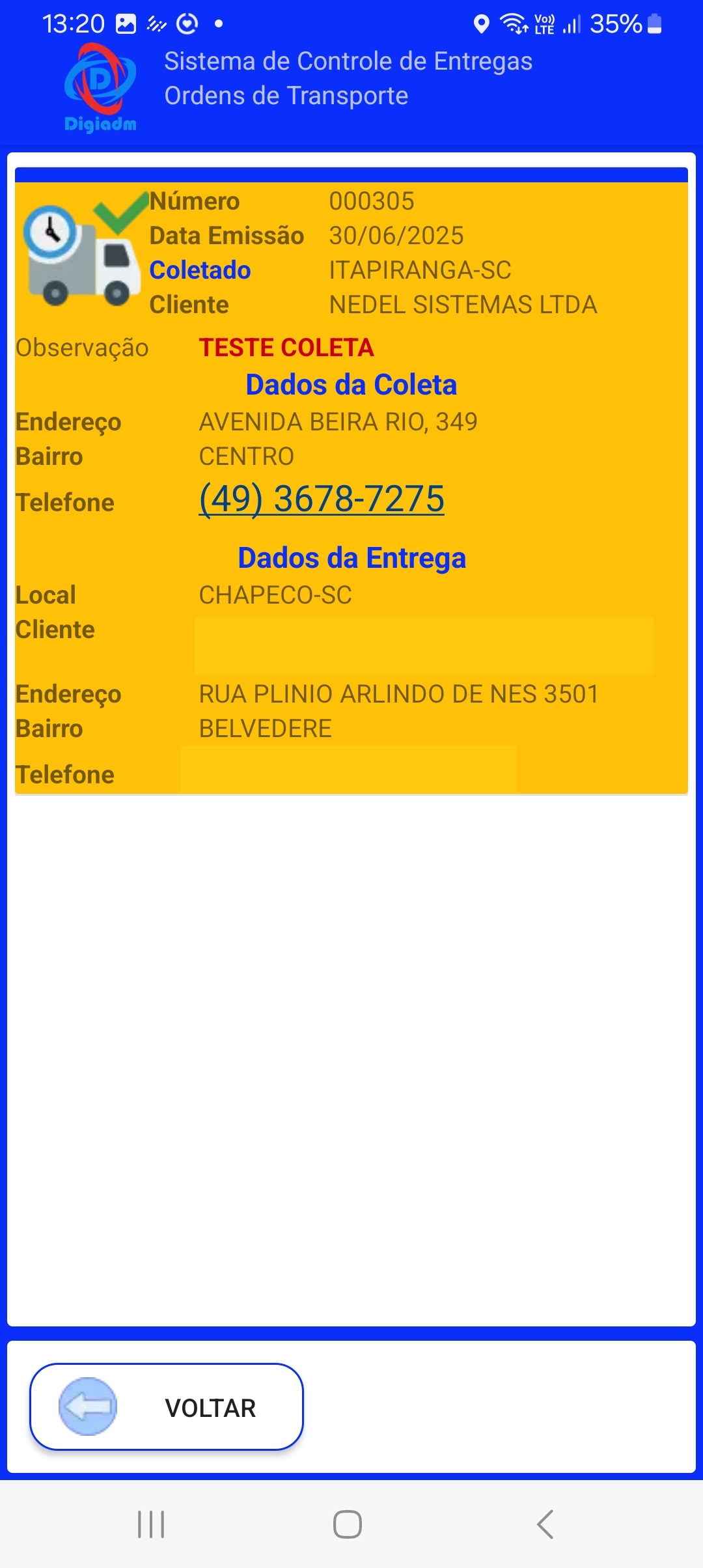
Task: Tap the VOLTAR button to go back
Action: pyautogui.click(x=167, y=1407)
